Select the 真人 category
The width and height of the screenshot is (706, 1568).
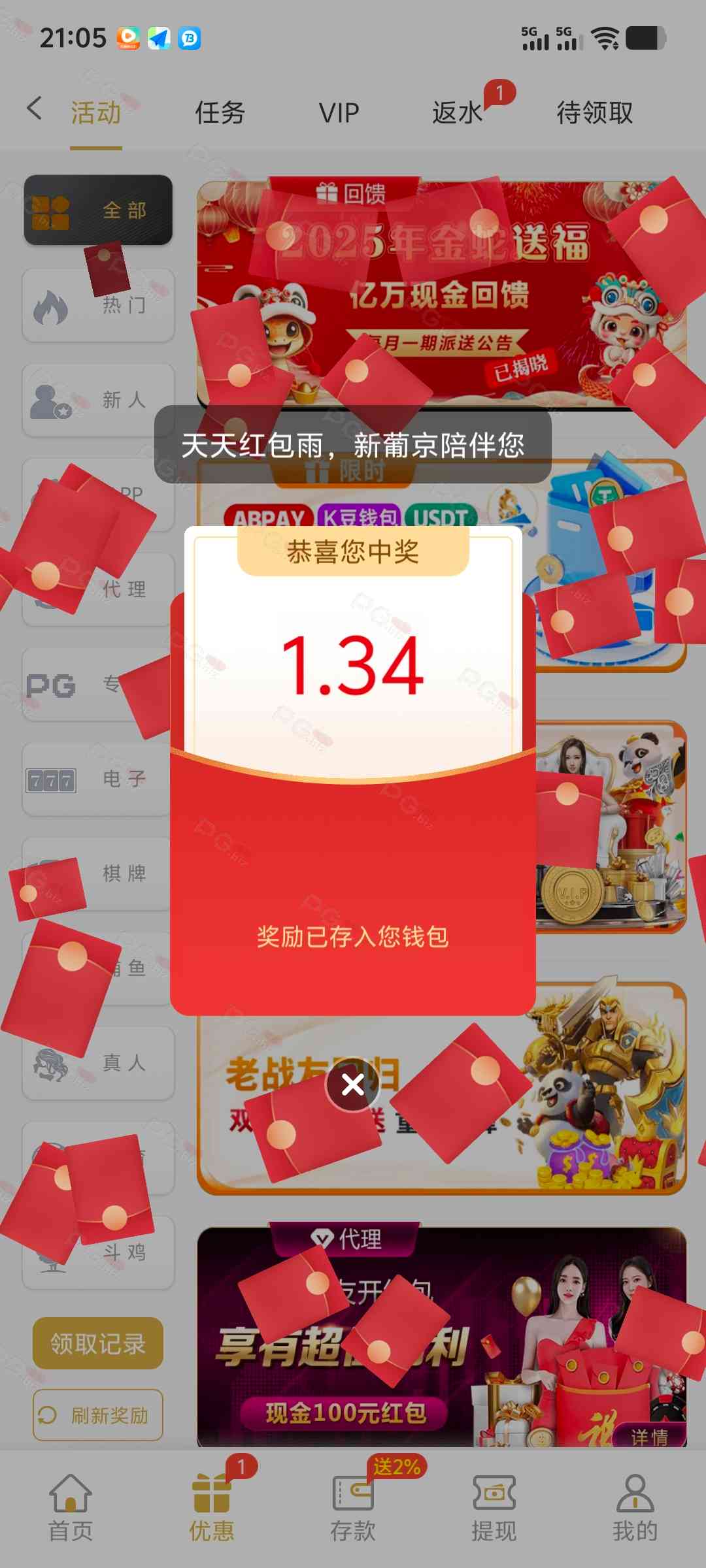coord(98,1063)
